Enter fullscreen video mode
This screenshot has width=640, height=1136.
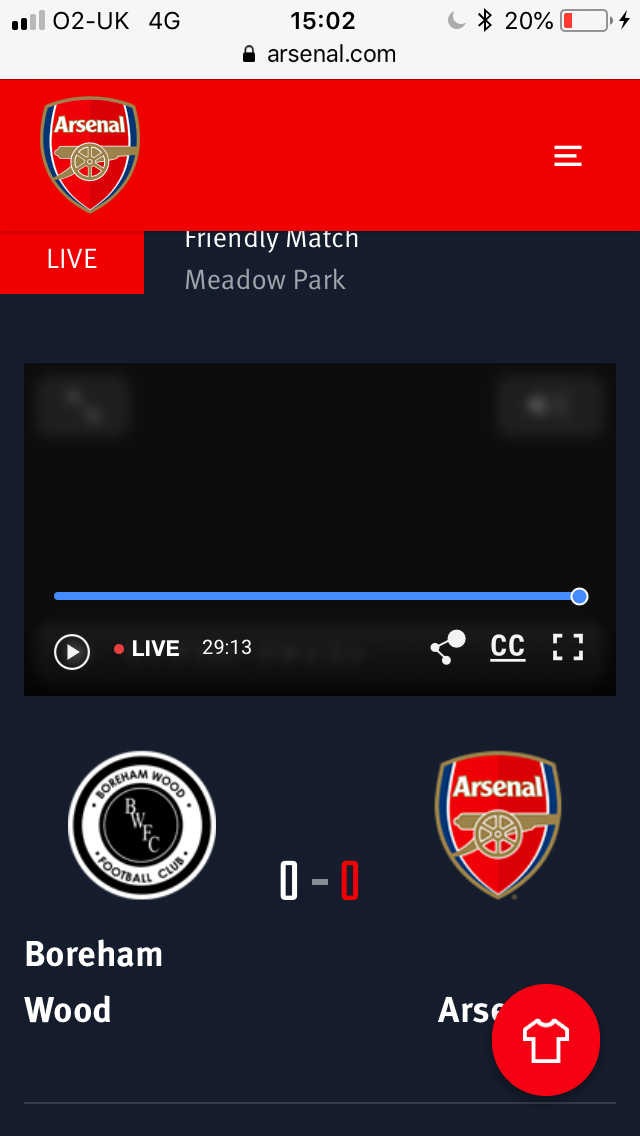[567, 648]
